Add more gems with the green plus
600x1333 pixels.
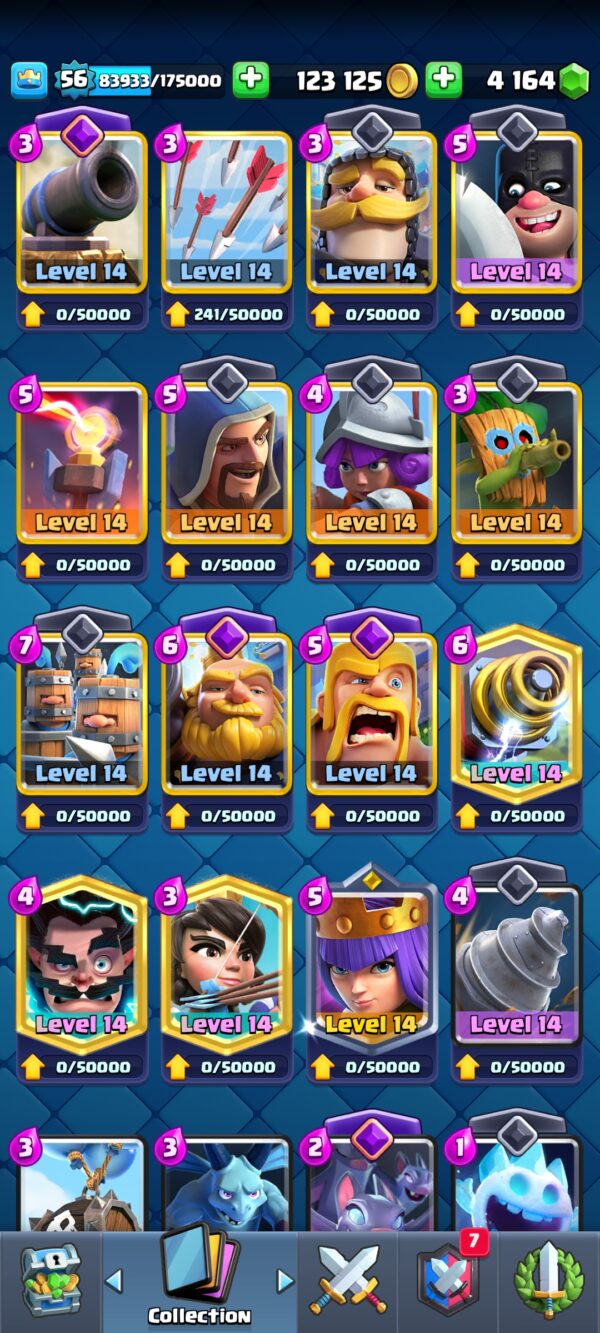(444, 80)
